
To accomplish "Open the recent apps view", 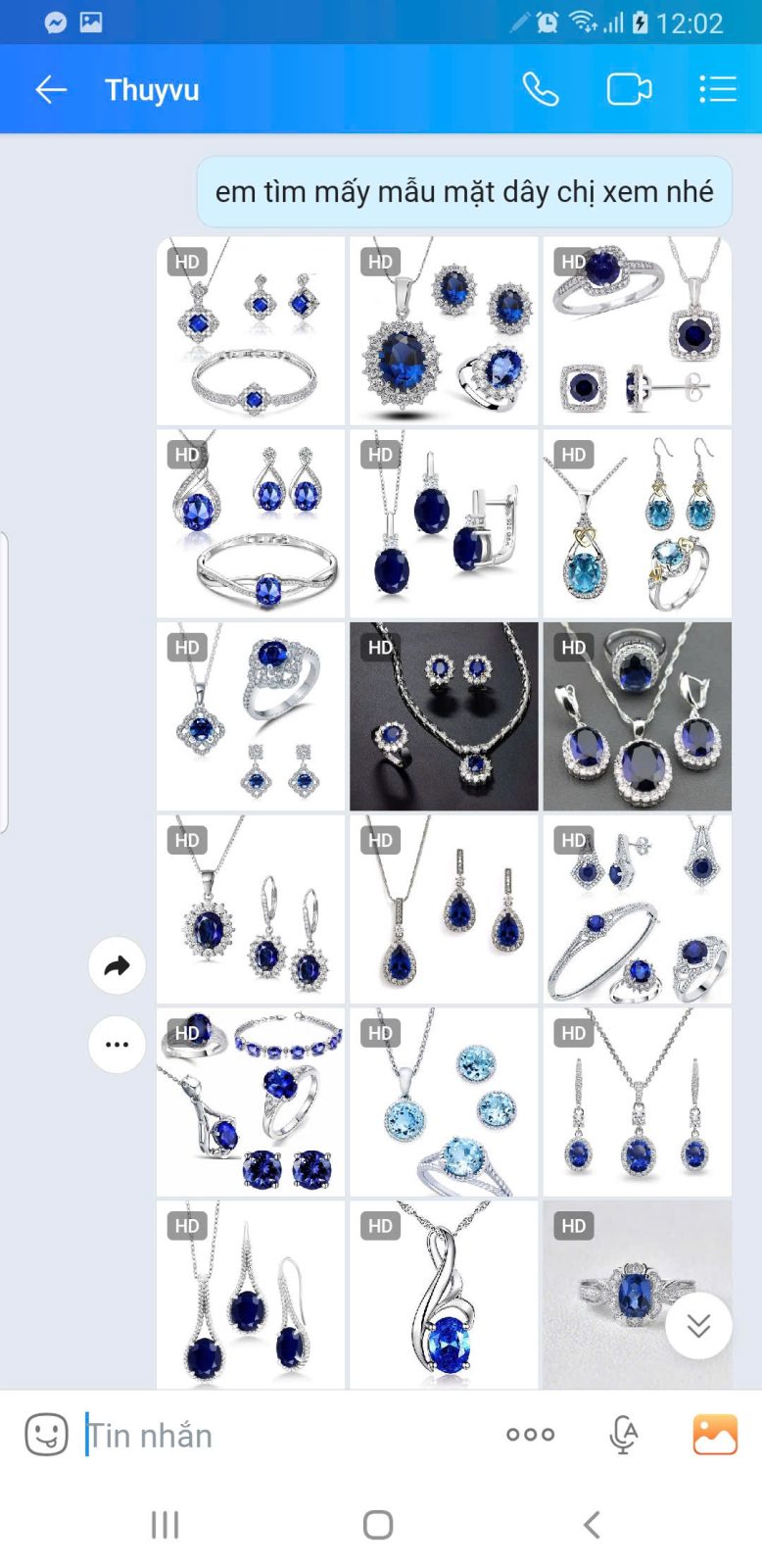I will coord(165,1524).
